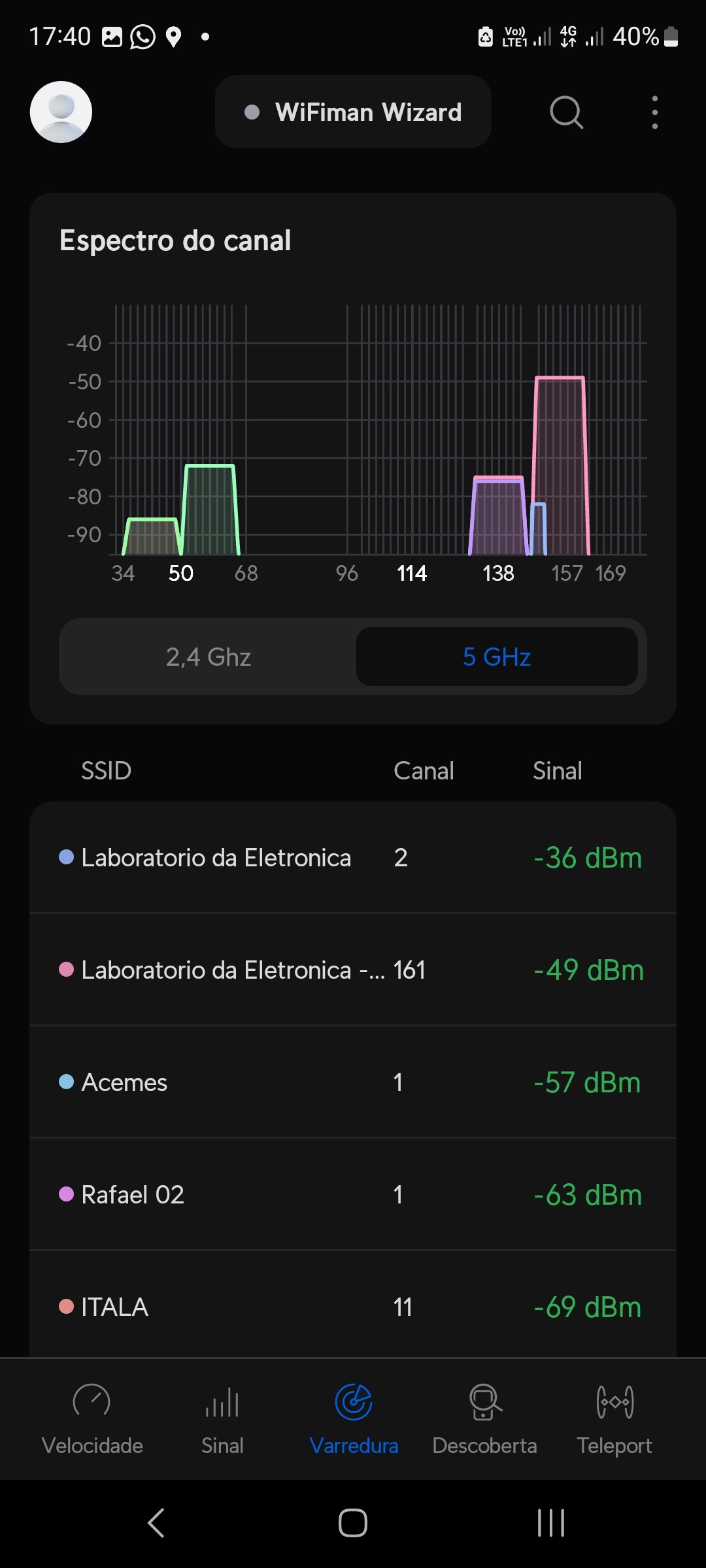Screen dimensions: 706x1568
Task: Tap the Varredura tab
Action: click(x=354, y=1419)
